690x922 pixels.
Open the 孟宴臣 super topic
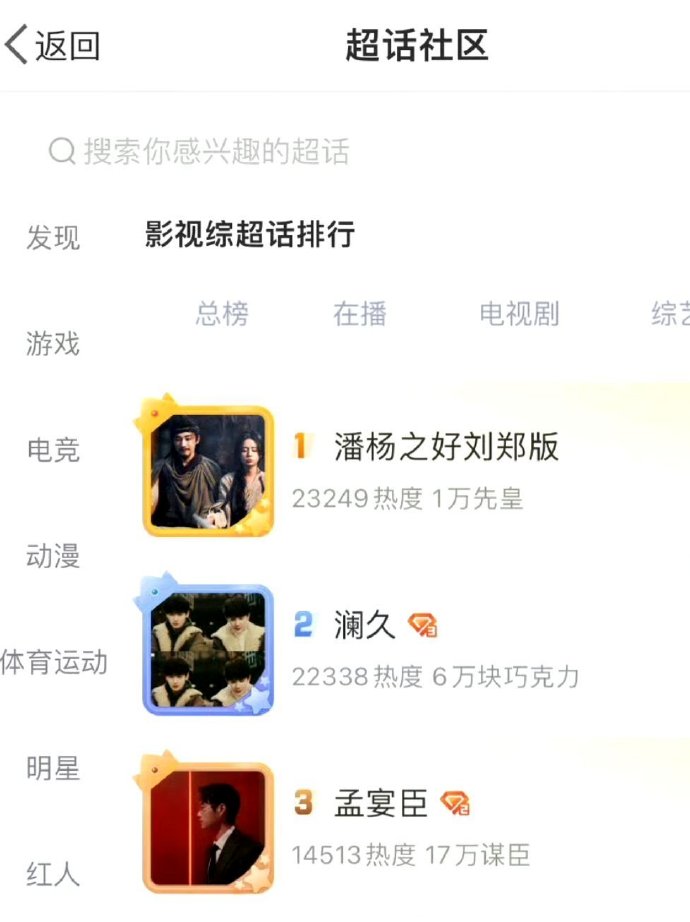[x=381, y=802]
